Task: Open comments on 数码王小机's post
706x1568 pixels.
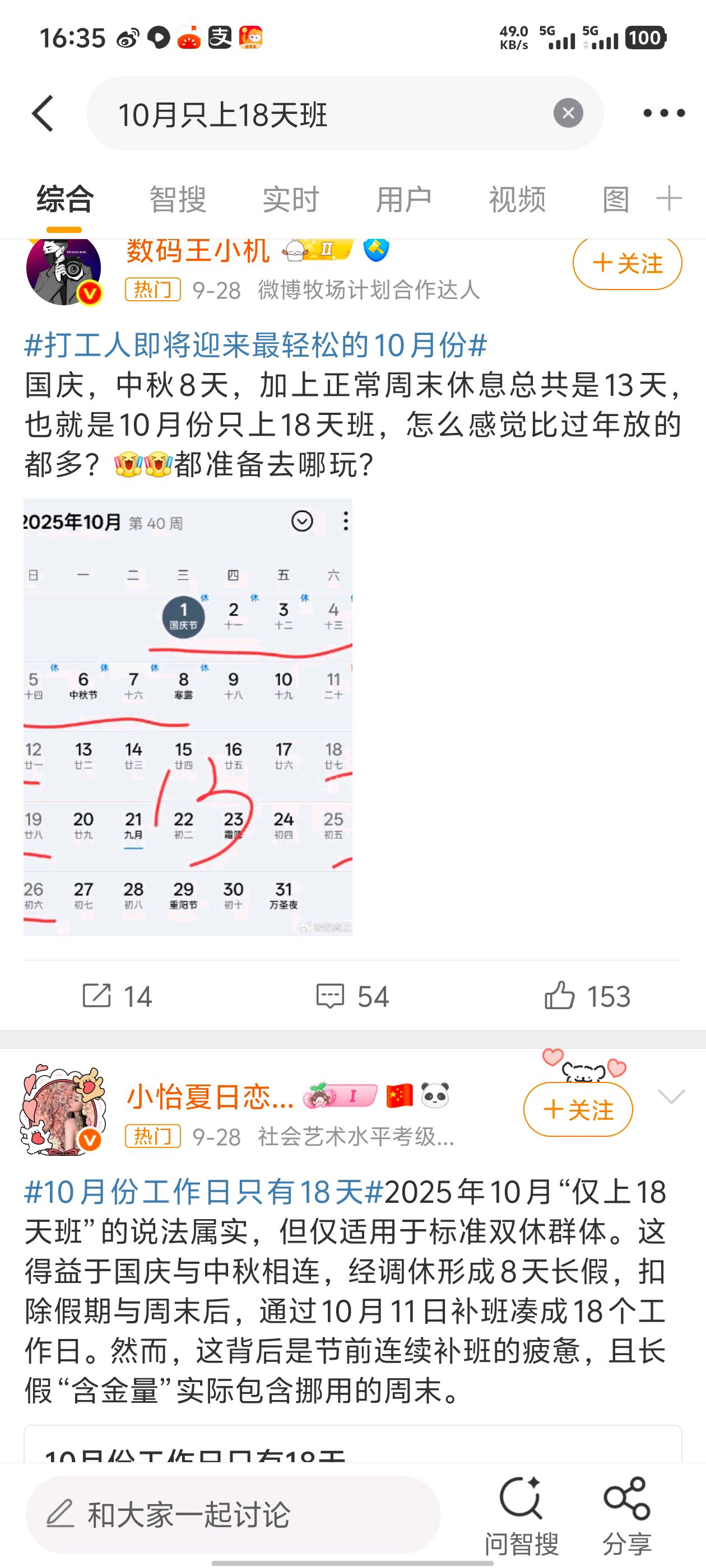Action: coord(352,996)
